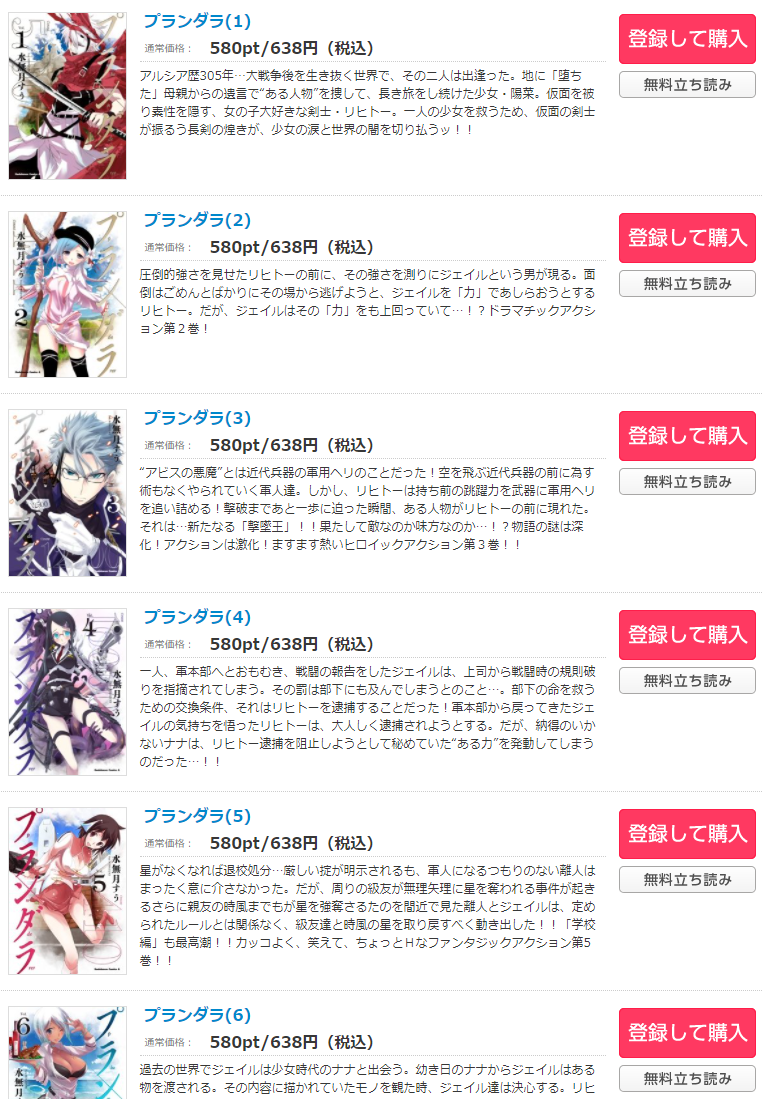Open the プランダラ(1) title link
This screenshot has height=1099, width=763.
tap(197, 21)
